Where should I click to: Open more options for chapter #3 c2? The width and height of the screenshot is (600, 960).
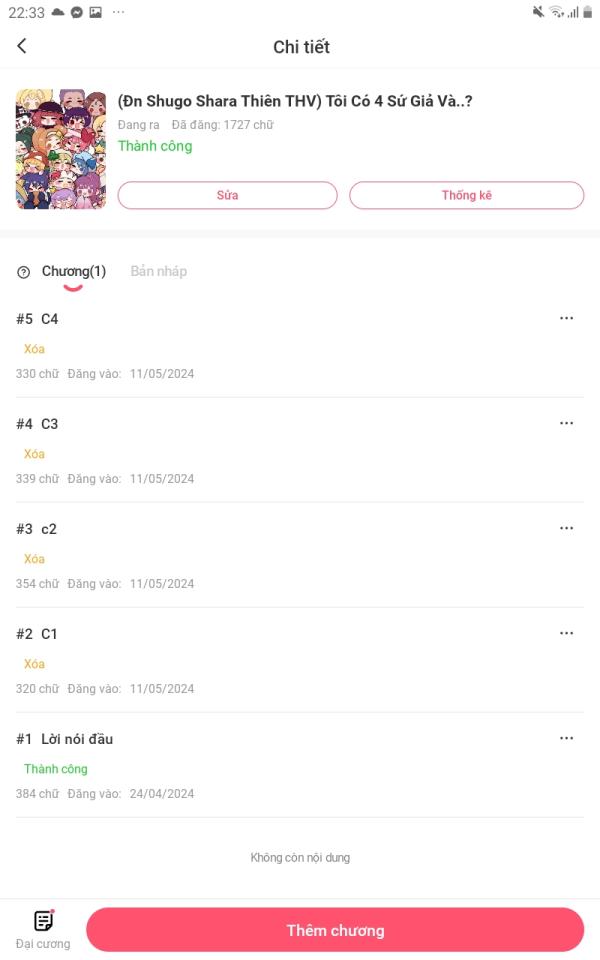(x=566, y=529)
